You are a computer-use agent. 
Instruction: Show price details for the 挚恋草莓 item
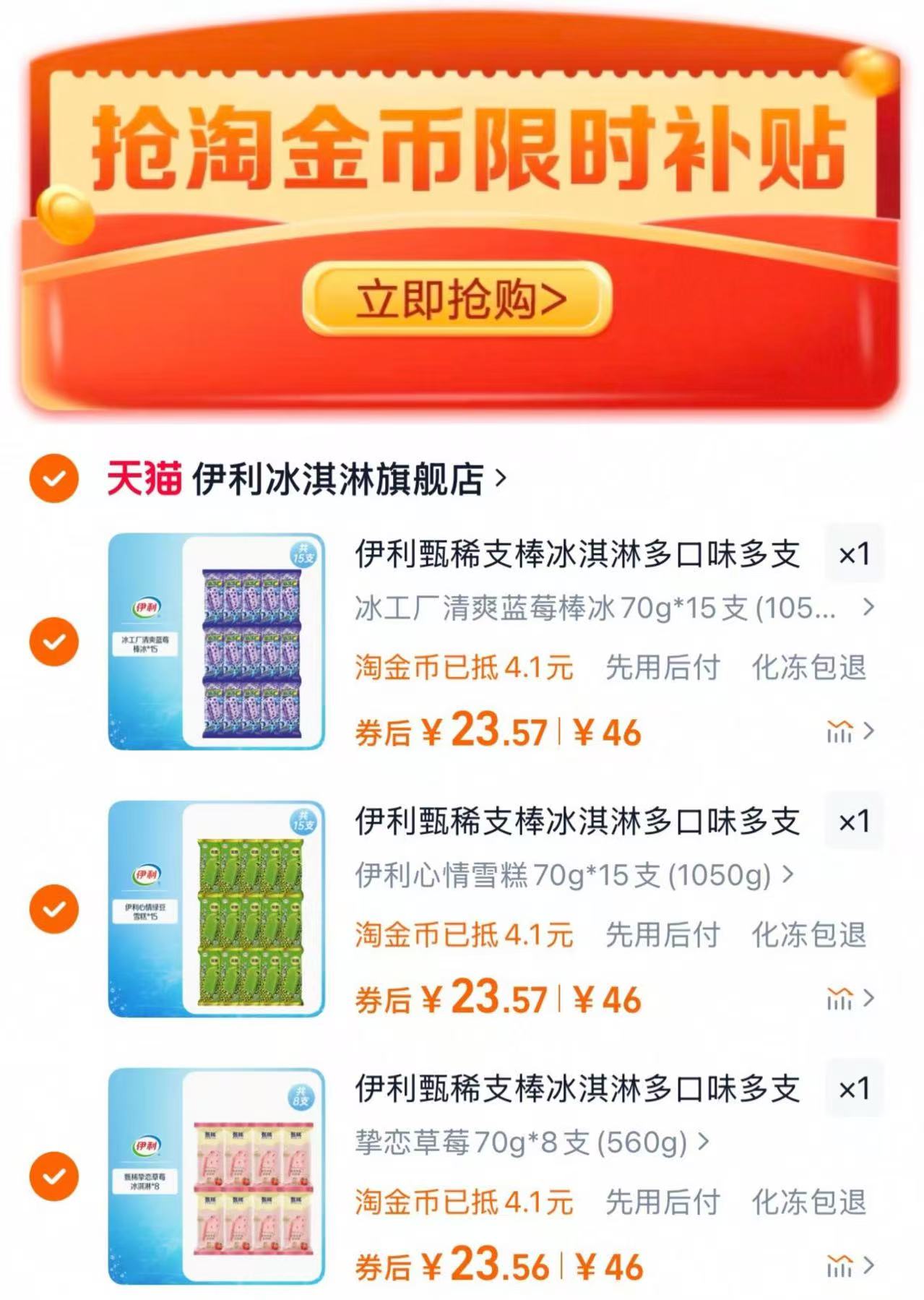tap(850, 1266)
